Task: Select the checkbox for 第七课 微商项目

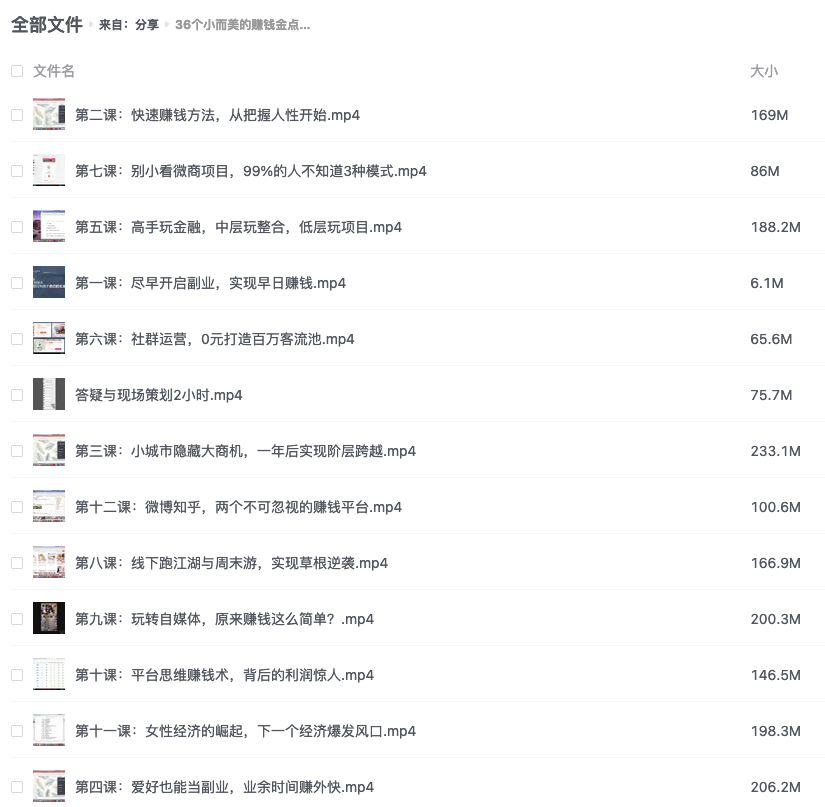Action: click(x=17, y=171)
